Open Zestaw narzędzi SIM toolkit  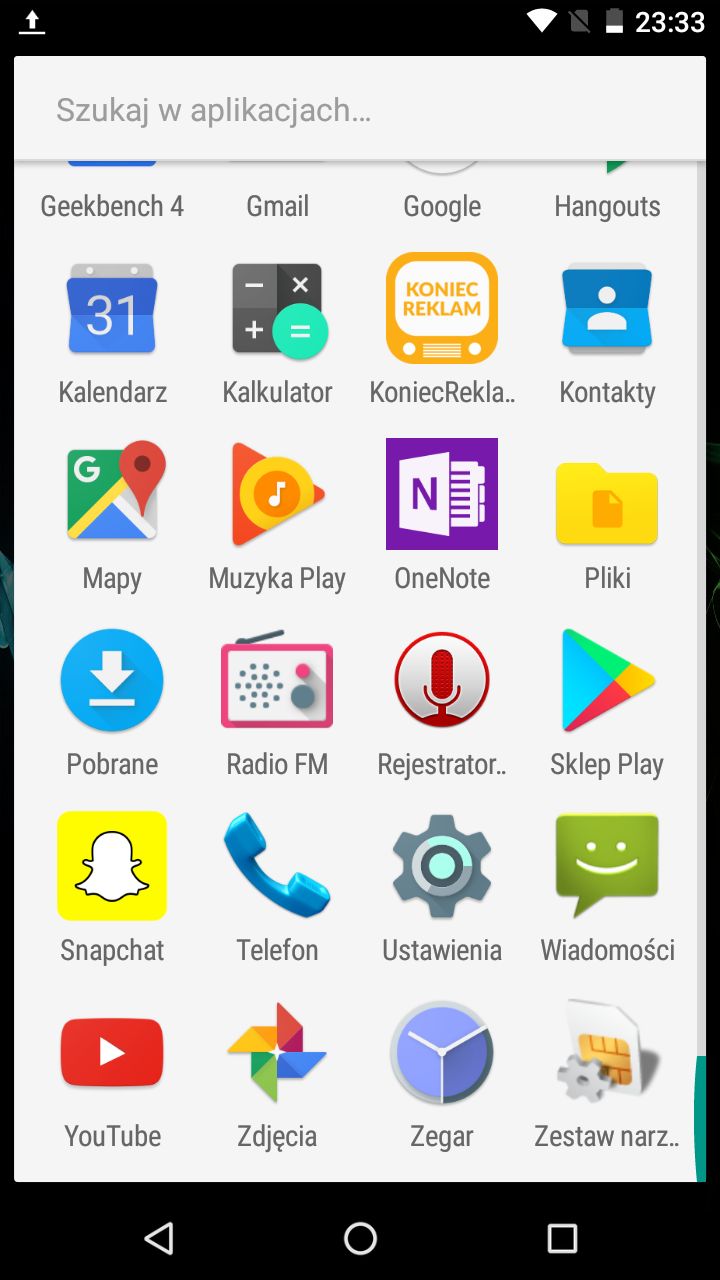click(607, 1052)
